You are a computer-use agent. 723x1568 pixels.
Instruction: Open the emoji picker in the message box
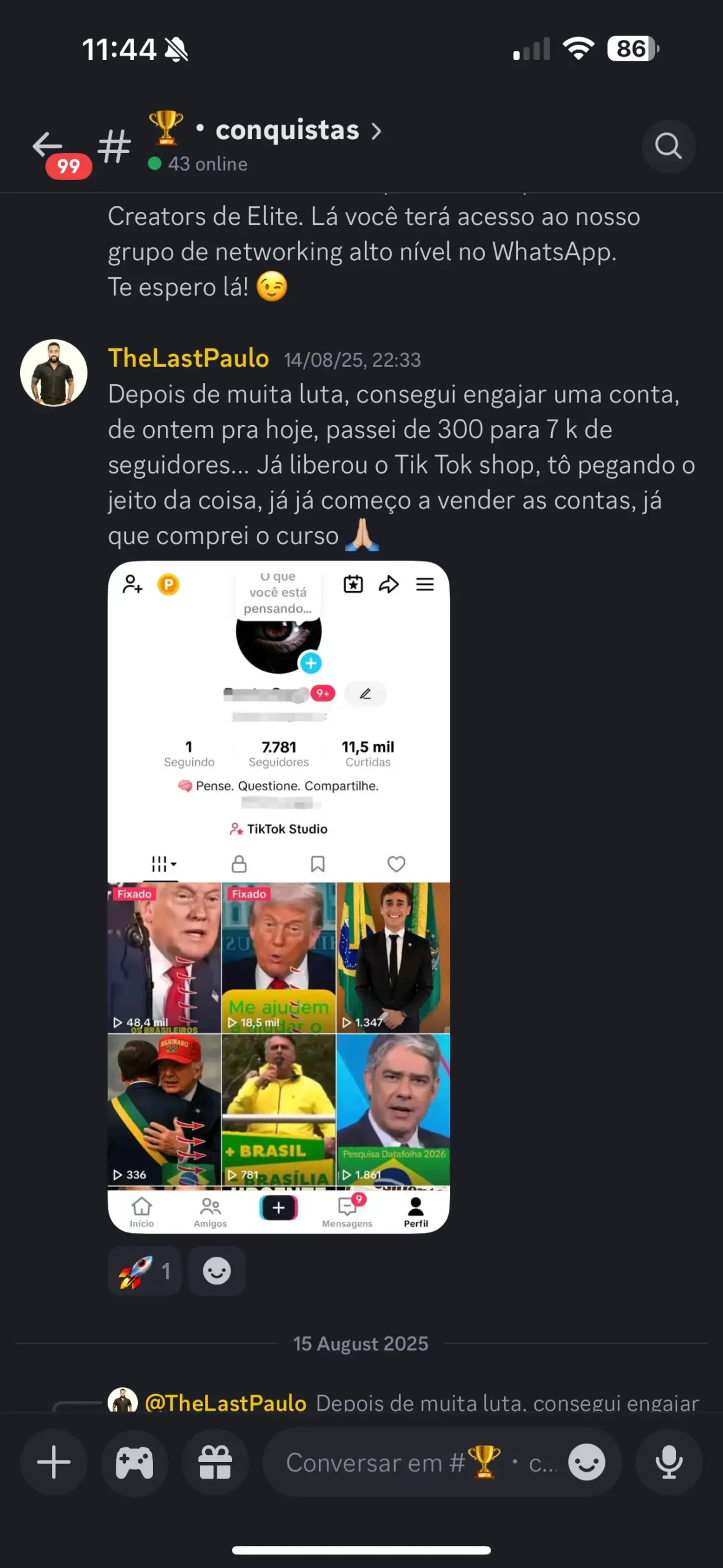point(586,1462)
